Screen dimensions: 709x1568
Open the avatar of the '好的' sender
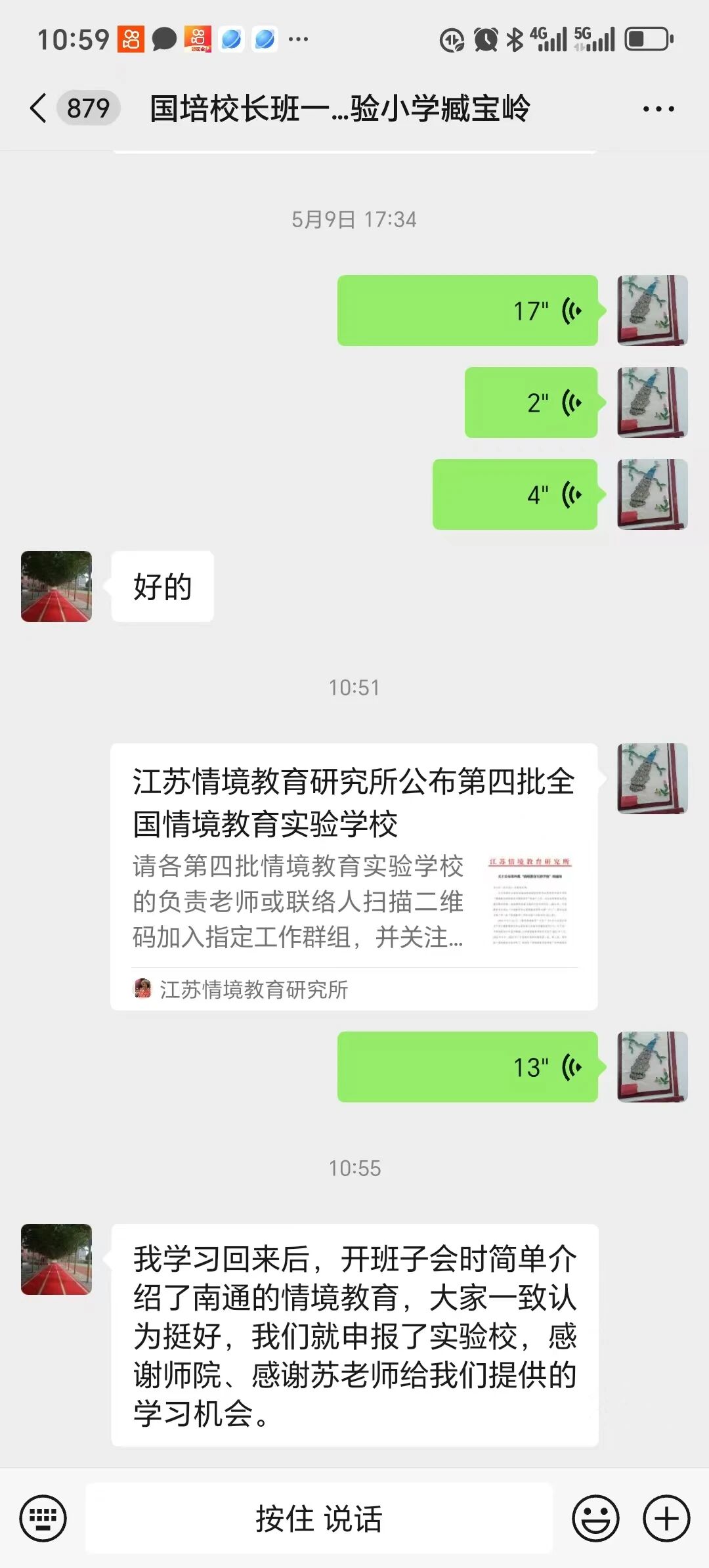tap(56, 586)
